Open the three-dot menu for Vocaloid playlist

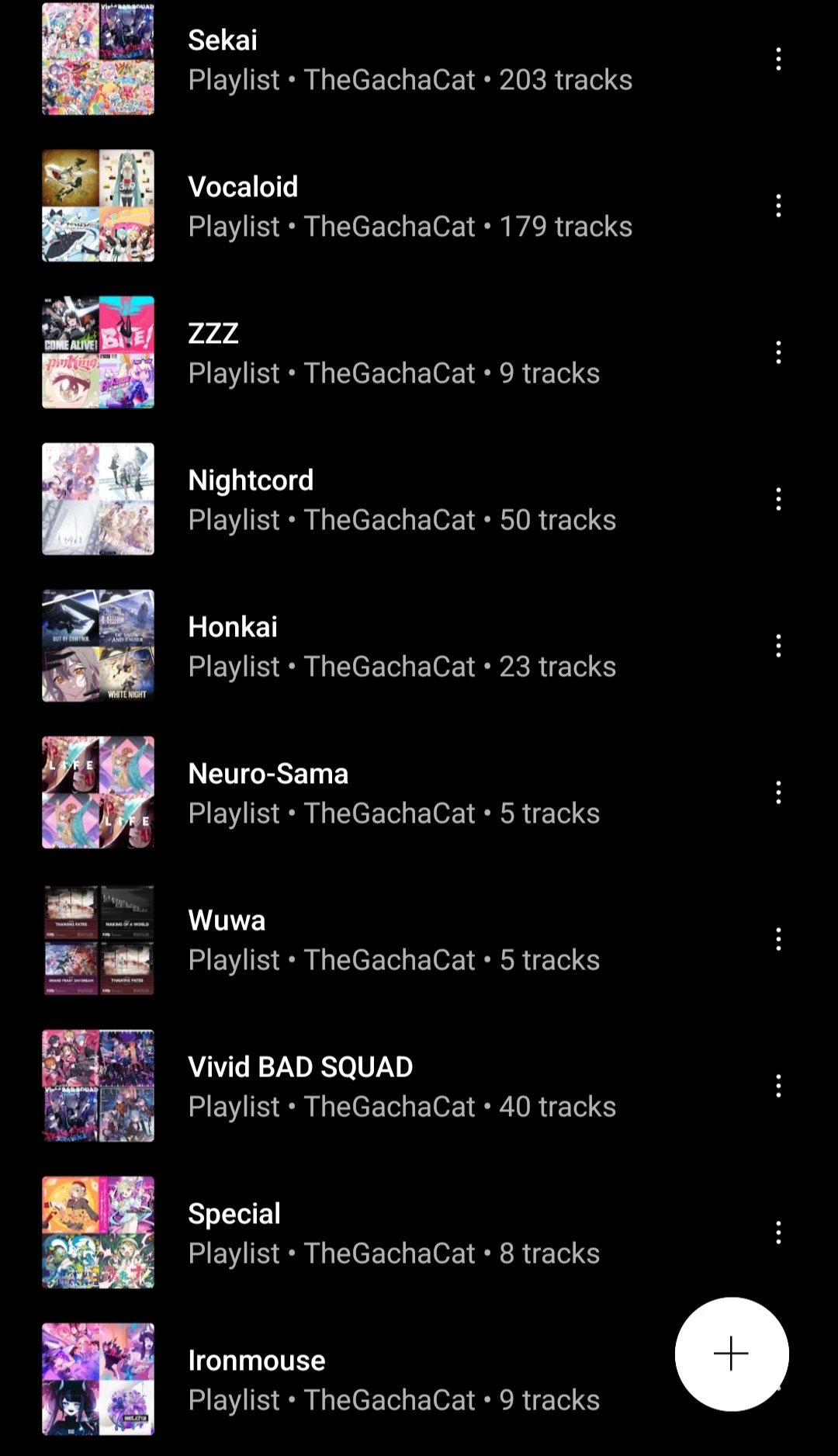coord(778,206)
